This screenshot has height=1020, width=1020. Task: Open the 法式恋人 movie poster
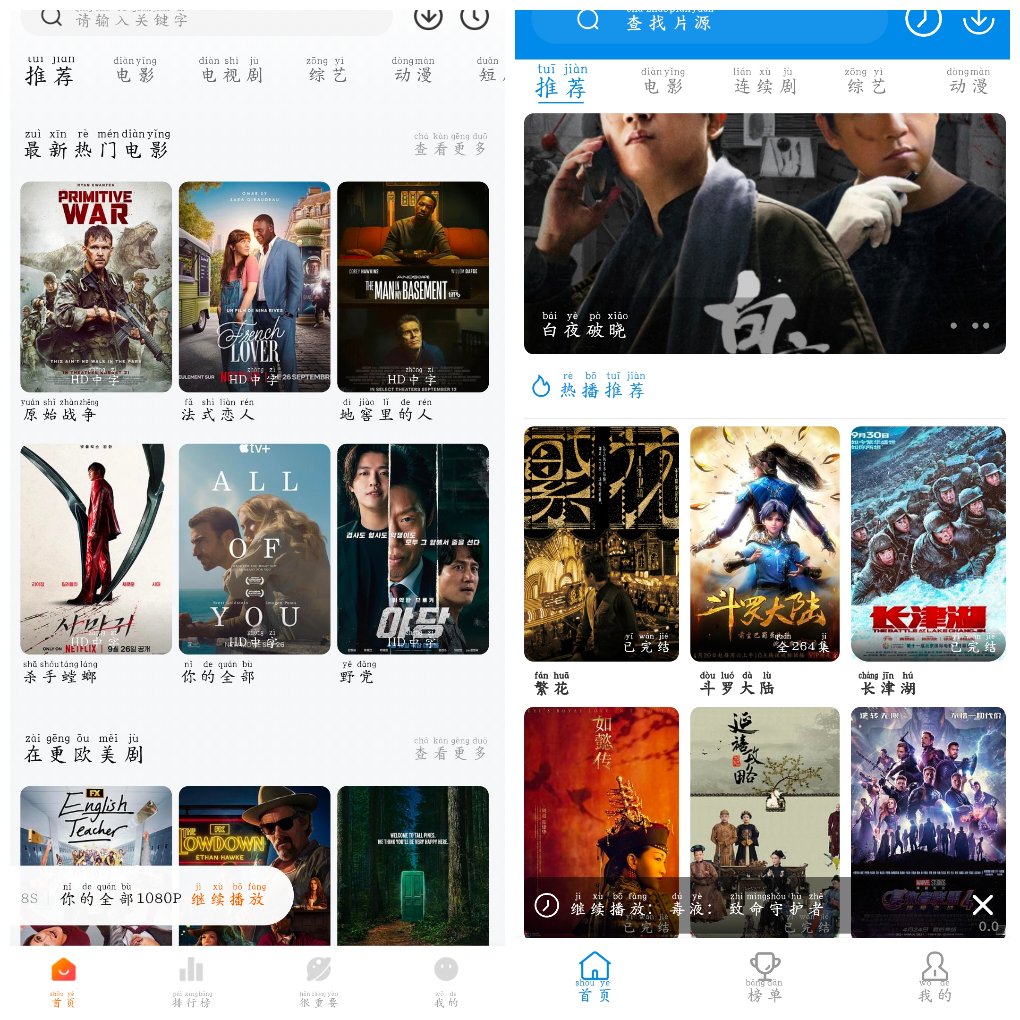coord(254,287)
